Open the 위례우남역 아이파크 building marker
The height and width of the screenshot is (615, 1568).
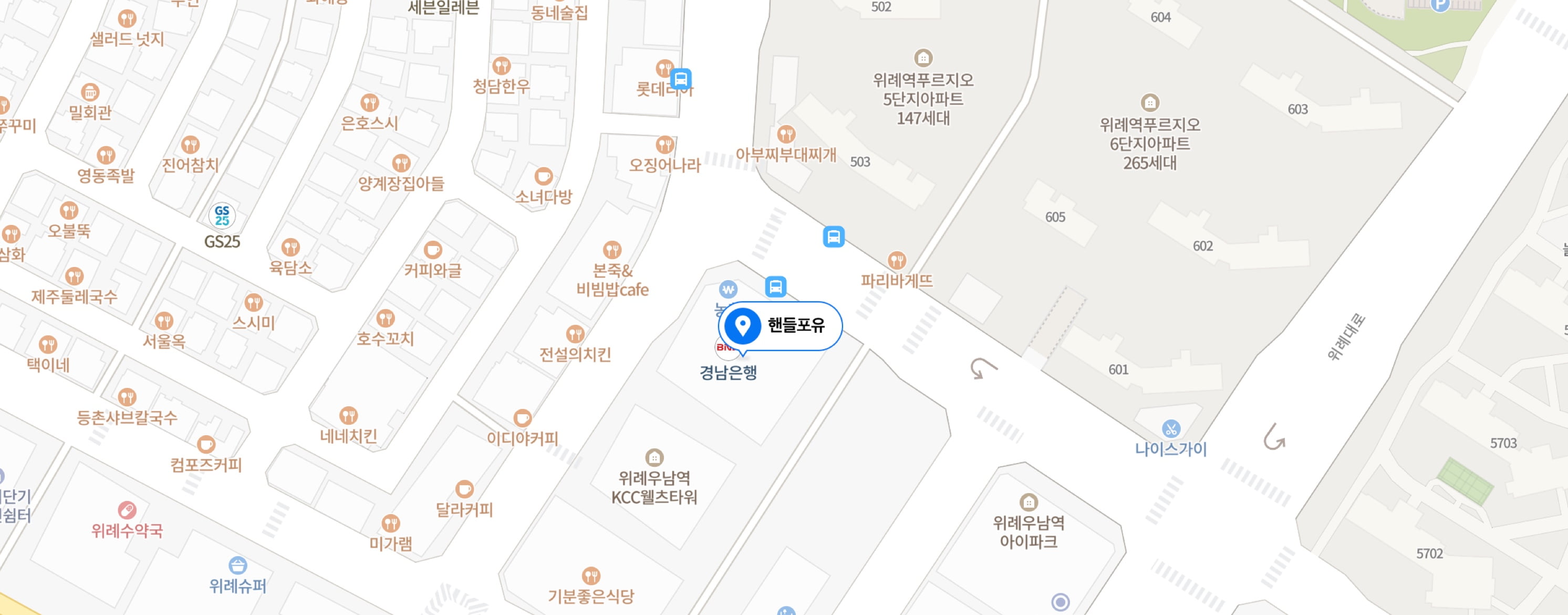pos(1029,503)
